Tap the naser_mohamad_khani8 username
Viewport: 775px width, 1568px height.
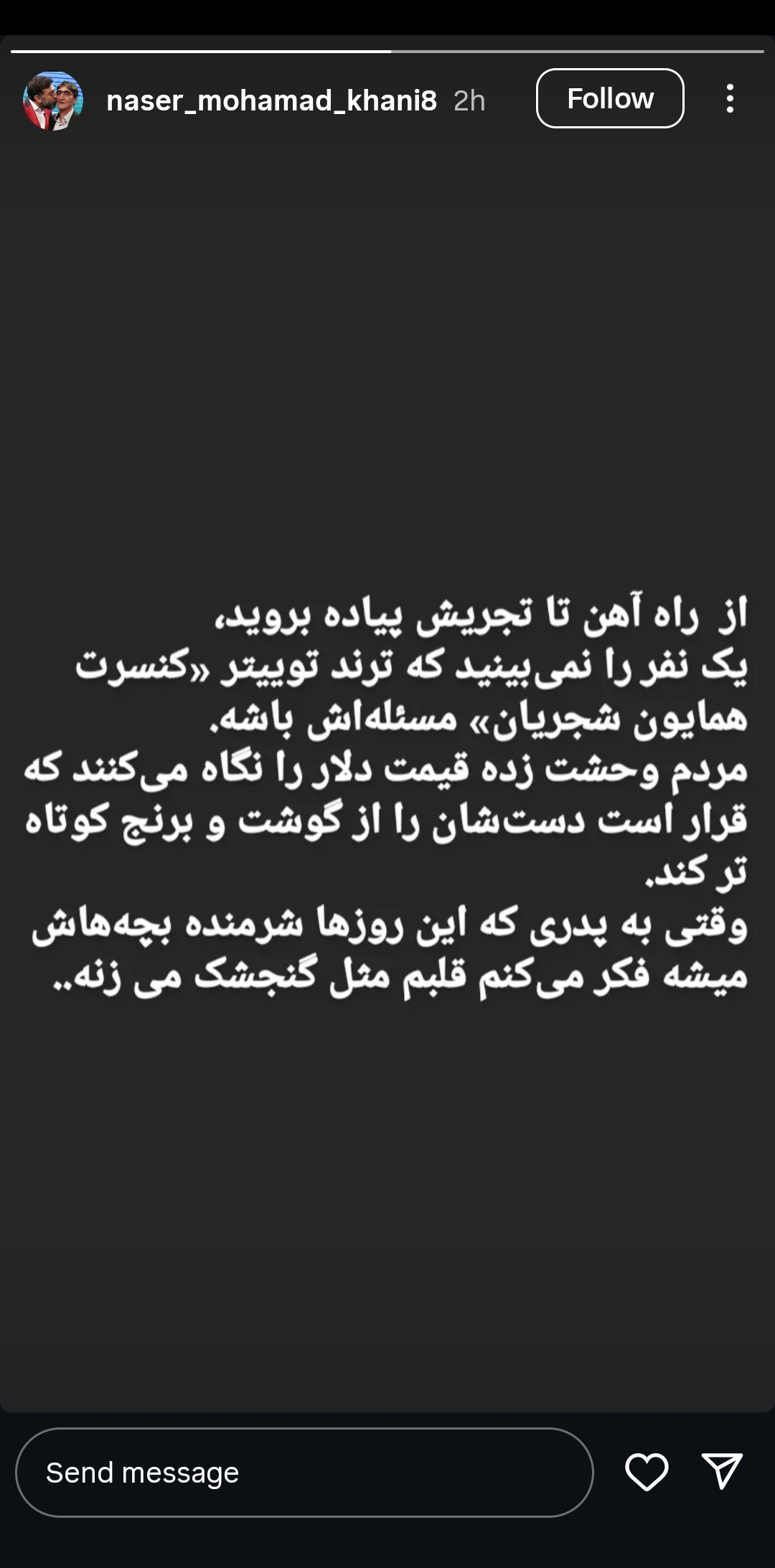[x=271, y=101]
